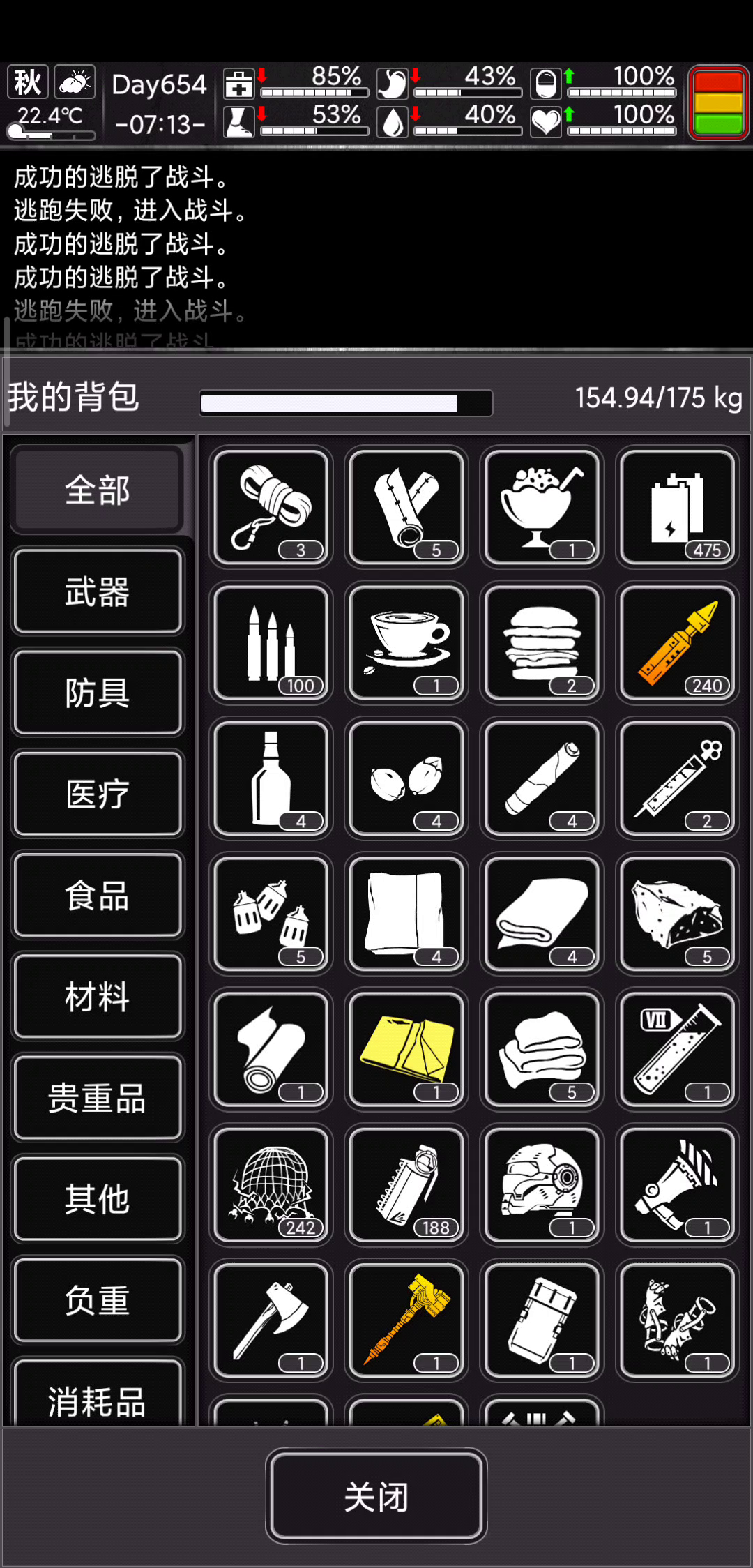Image resolution: width=753 pixels, height=1568 pixels.
Task: Select the 其他 category
Action: click(98, 1199)
